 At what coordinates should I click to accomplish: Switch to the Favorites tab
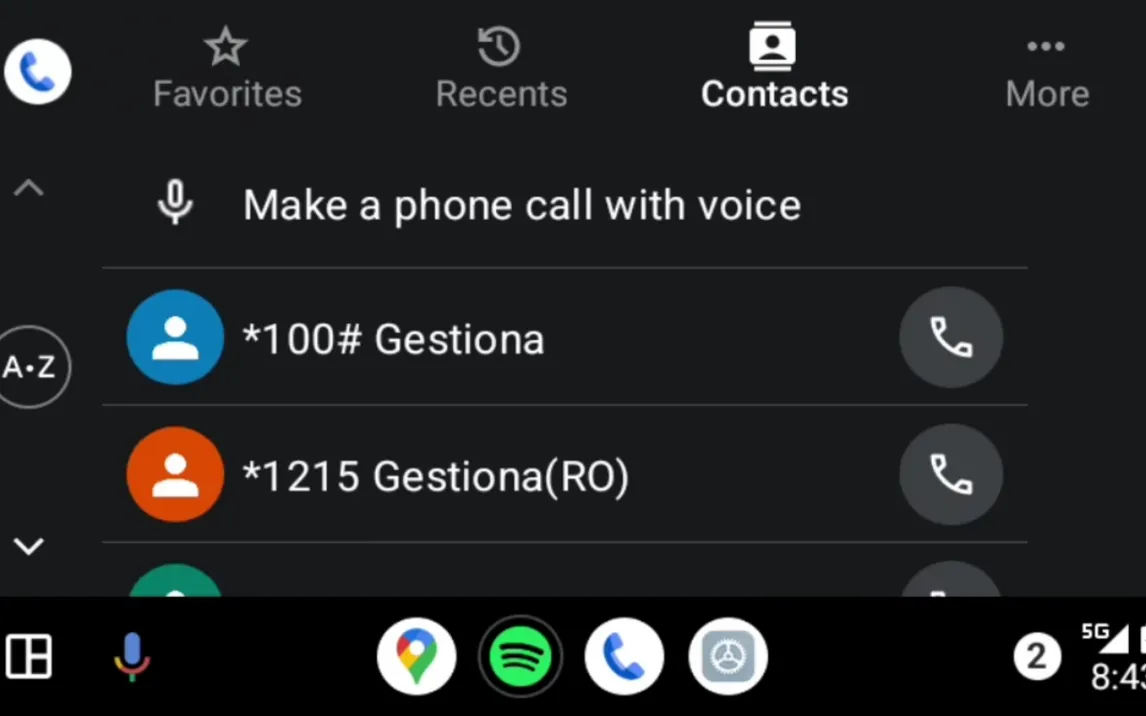[227, 70]
